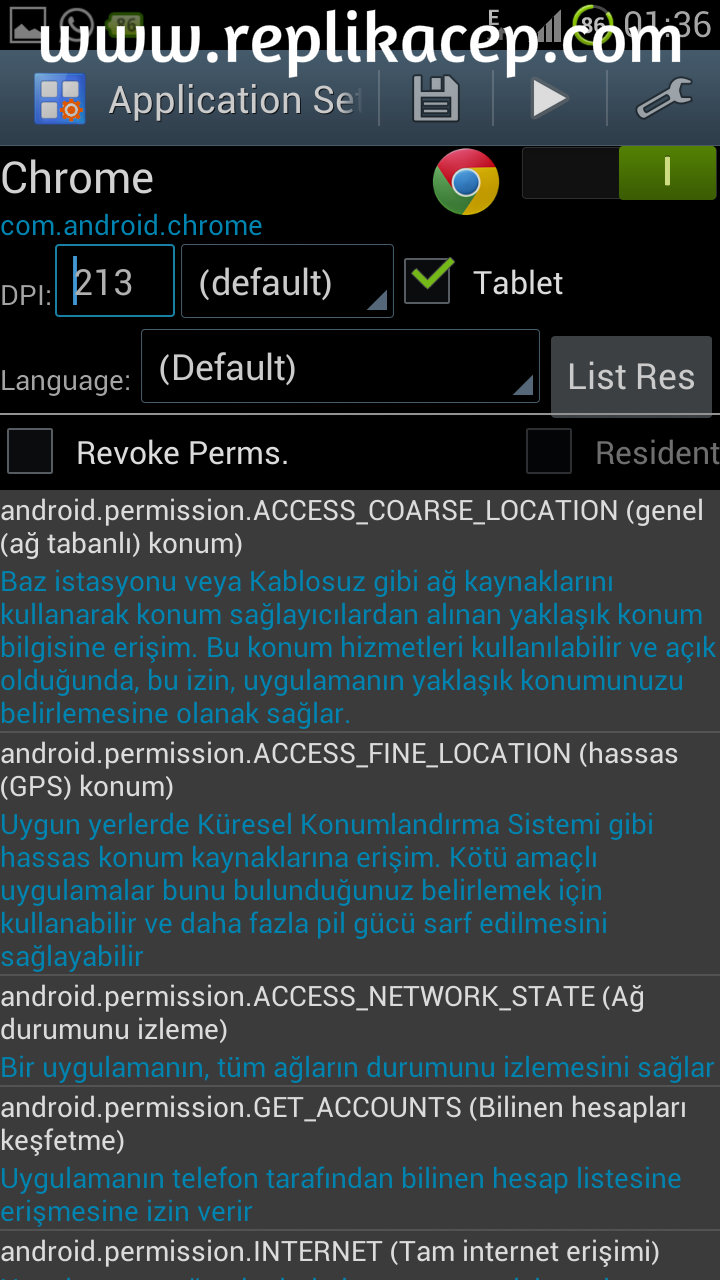Tap the List Res button
720x1280 pixels.
click(631, 376)
